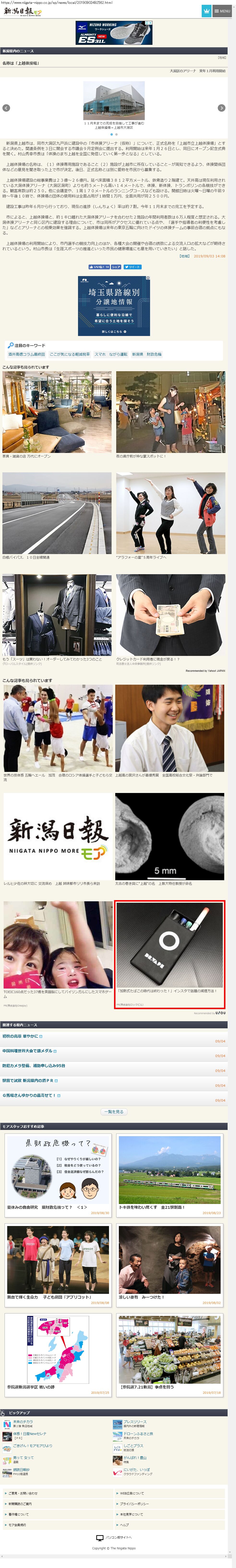
Task: Open the 白根バイパス全線開通 article
Action: click(57, 514)
